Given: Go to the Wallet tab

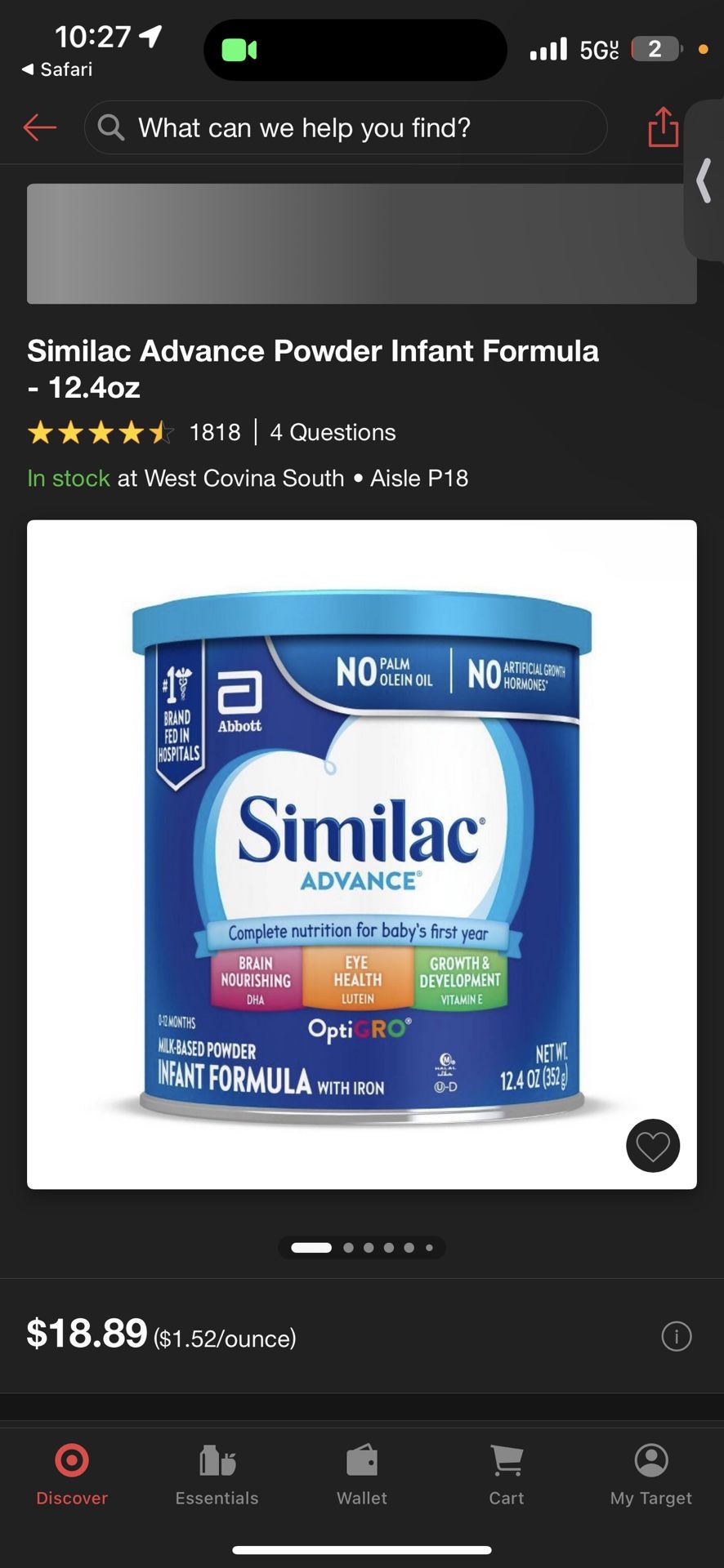Looking at the screenshot, I should pyautogui.click(x=362, y=1474).
